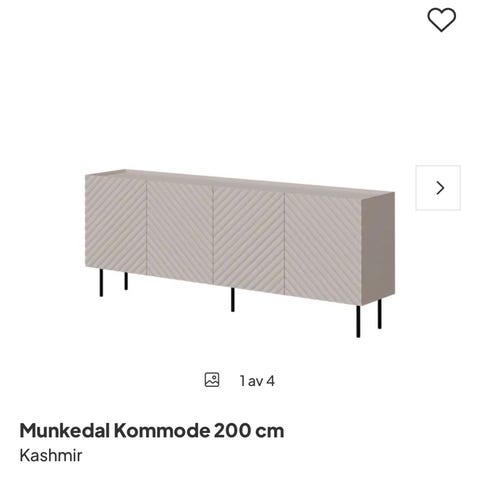Show the next product image
This screenshot has width=480, height=480.
pyautogui.click(x=438, y=188)
